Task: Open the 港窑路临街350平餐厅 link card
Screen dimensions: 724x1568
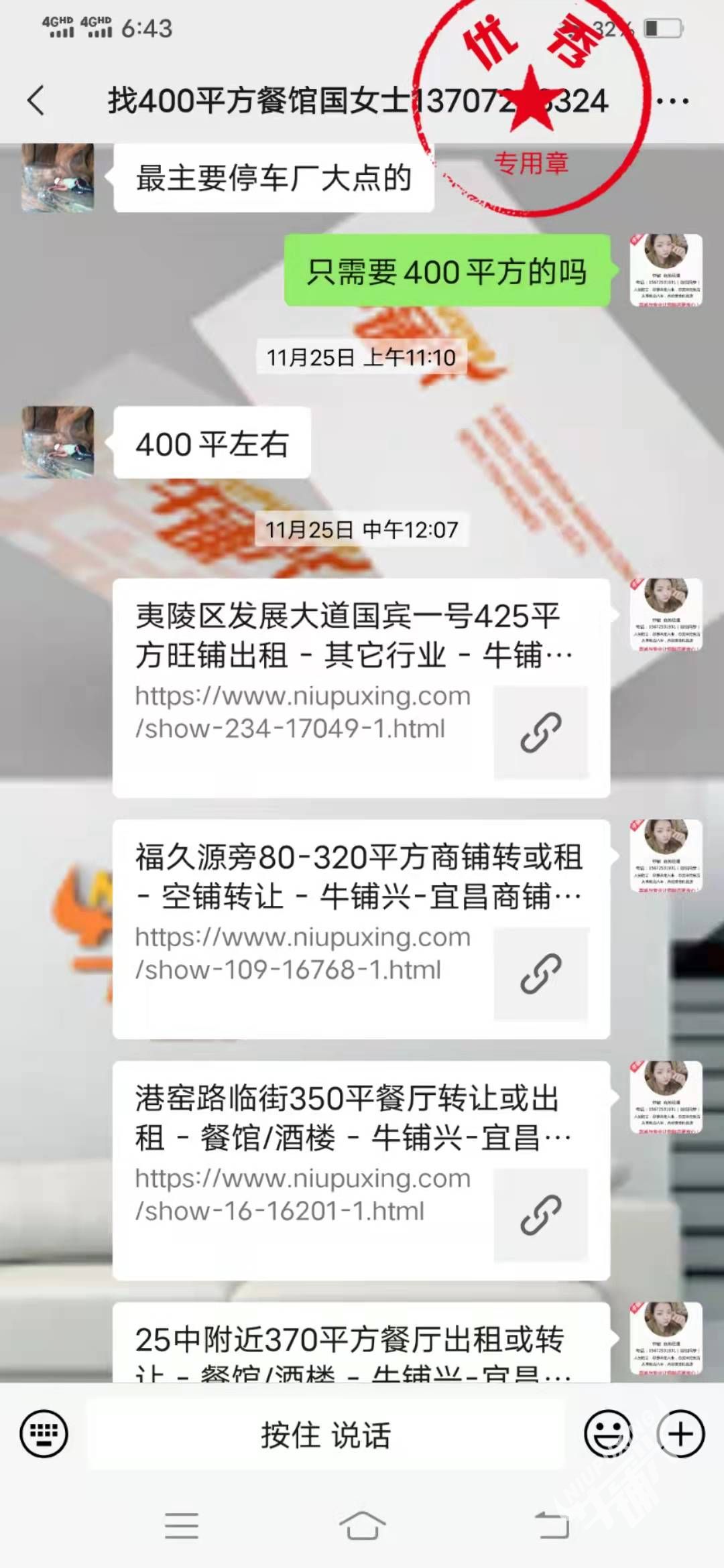Action: pos(361,1170)
